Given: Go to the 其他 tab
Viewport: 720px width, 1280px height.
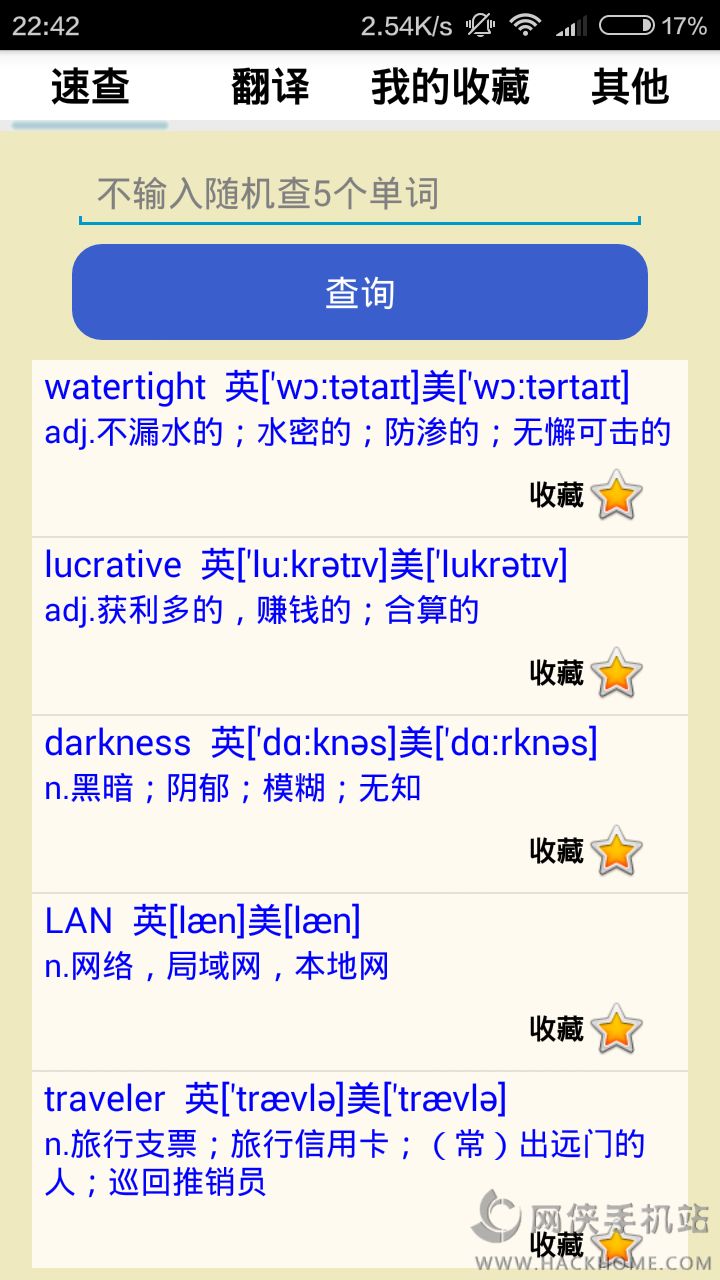Looking at the screenshot, I should (629, 87).
